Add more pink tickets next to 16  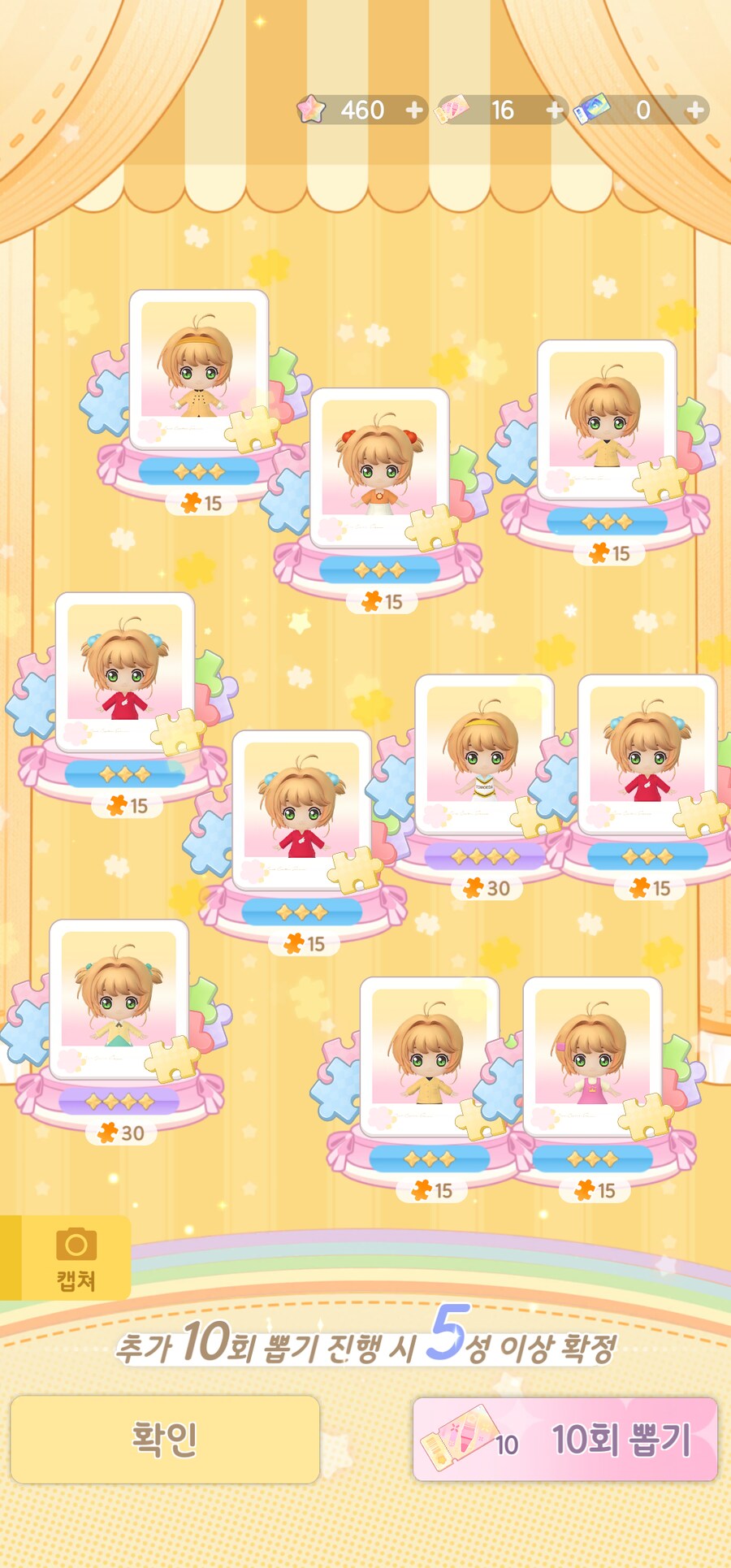pos(555,110)
